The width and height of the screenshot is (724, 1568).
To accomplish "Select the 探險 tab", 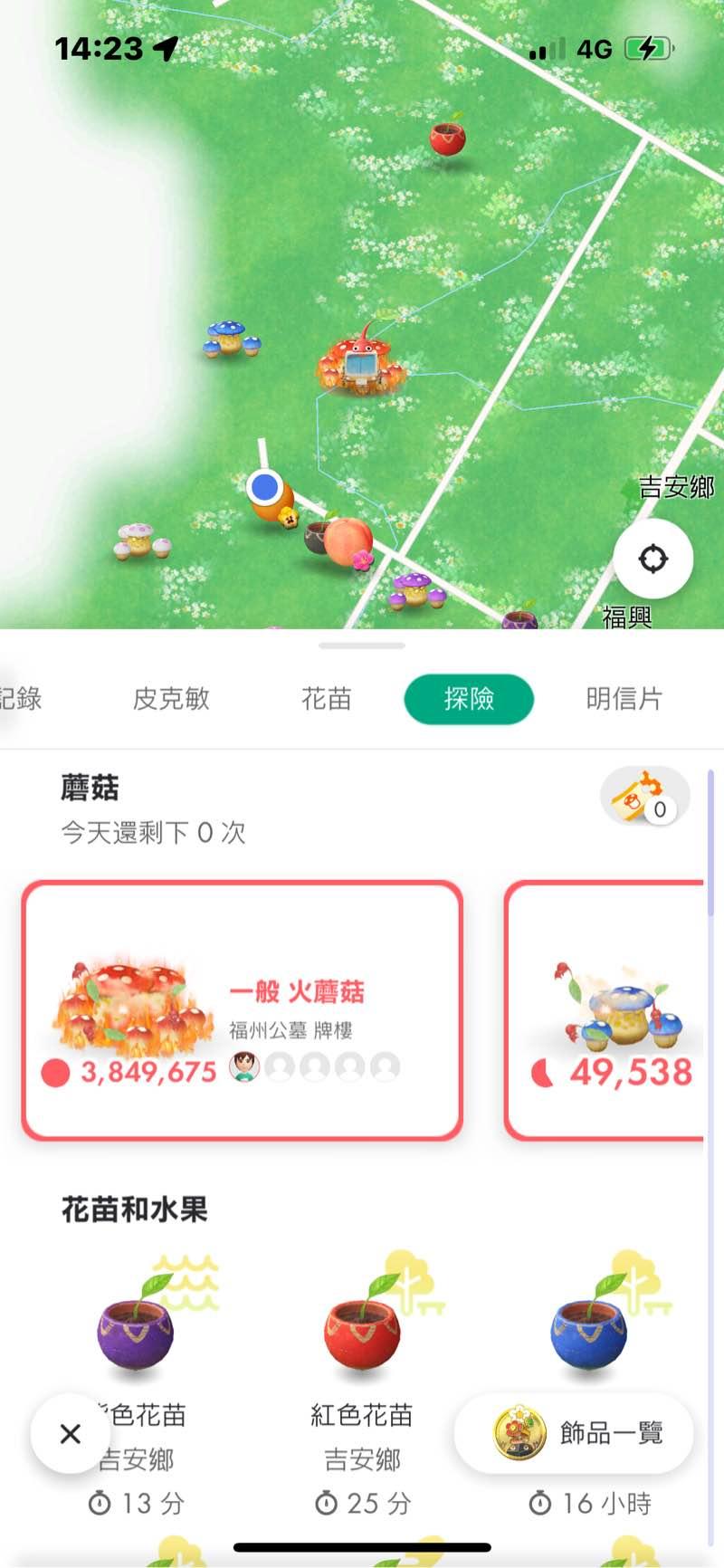I will click(469, 699).
